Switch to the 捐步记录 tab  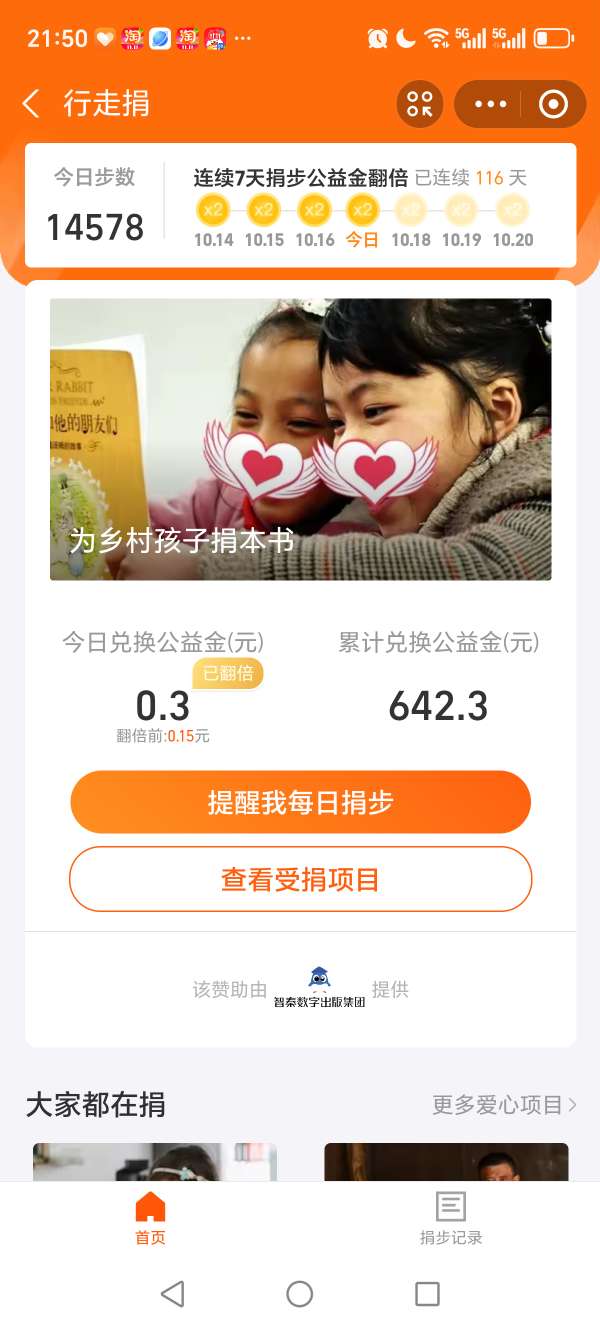(450, 1218)
